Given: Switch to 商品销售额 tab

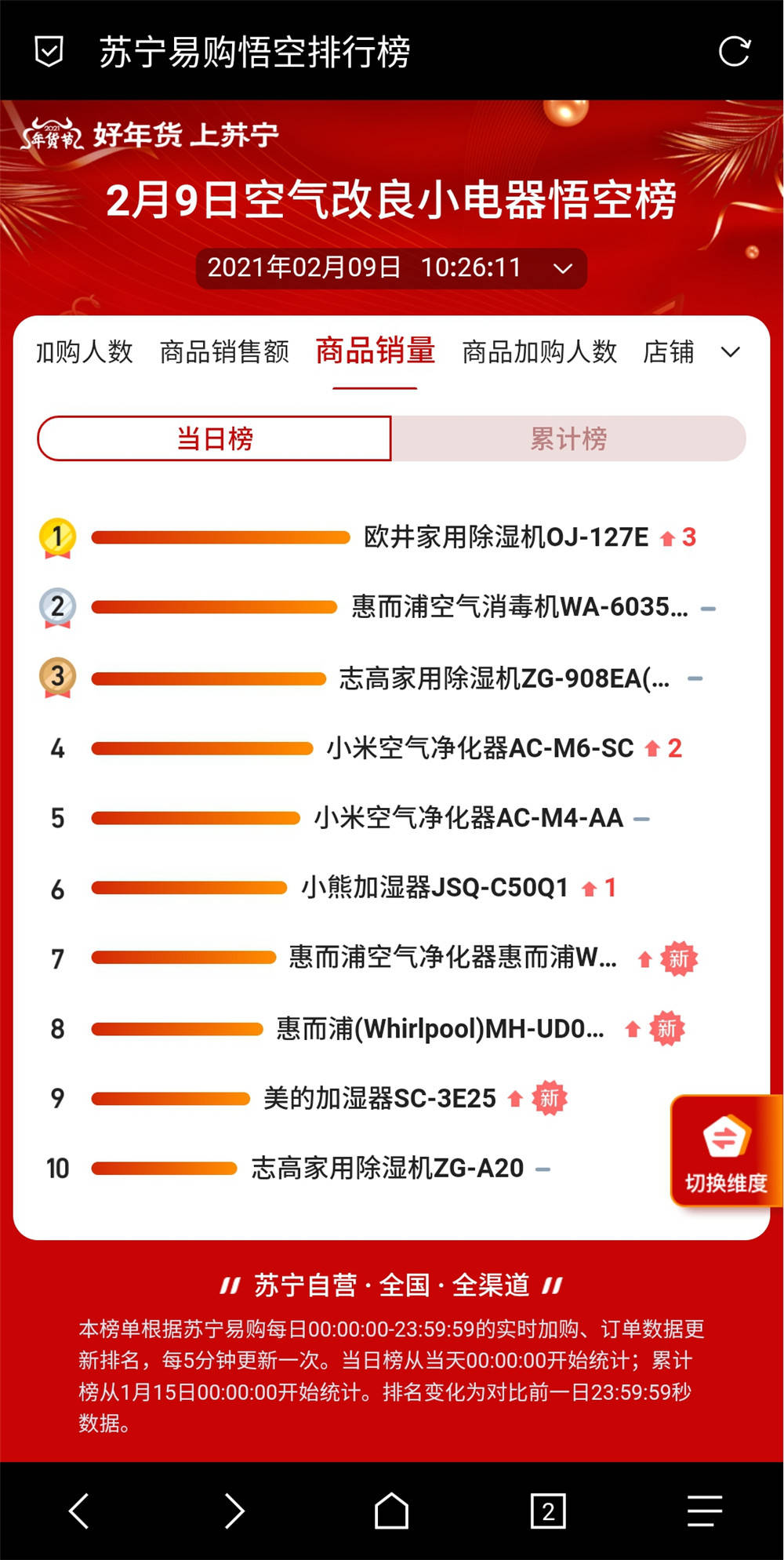Looking at the screenshot, I should click(x=224, y=352).
